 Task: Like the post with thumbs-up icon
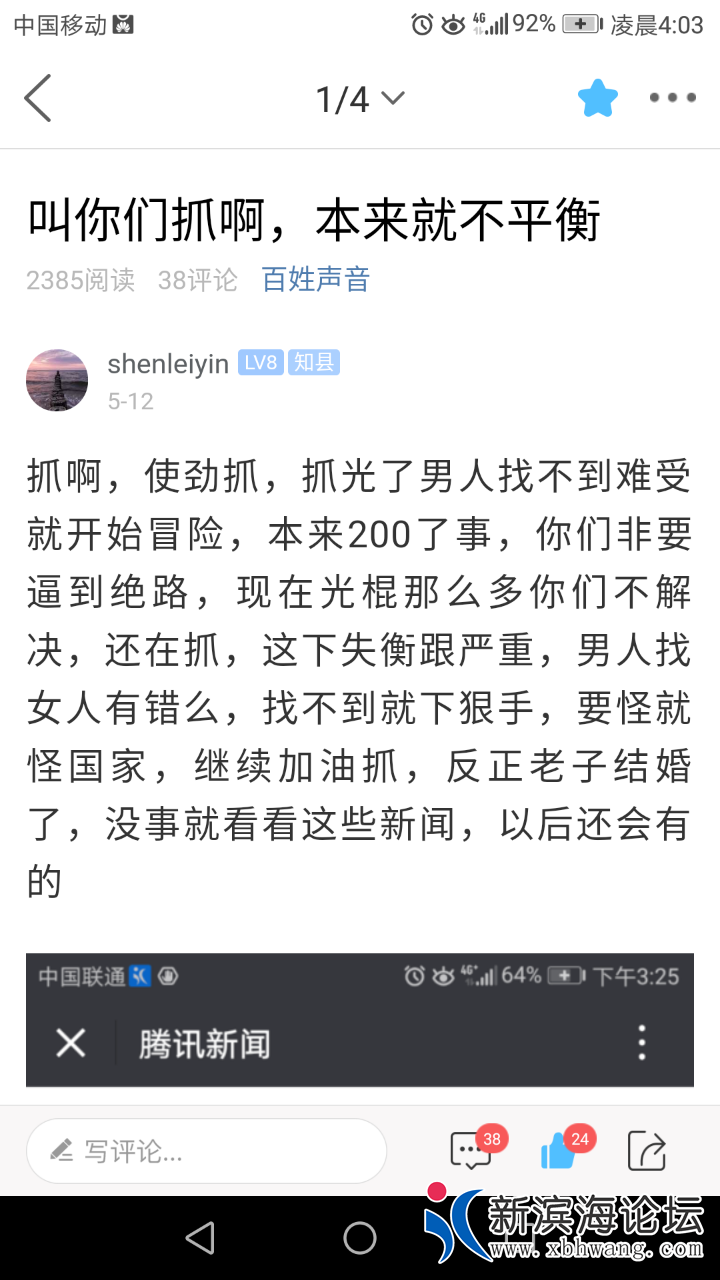[560, 1151]
